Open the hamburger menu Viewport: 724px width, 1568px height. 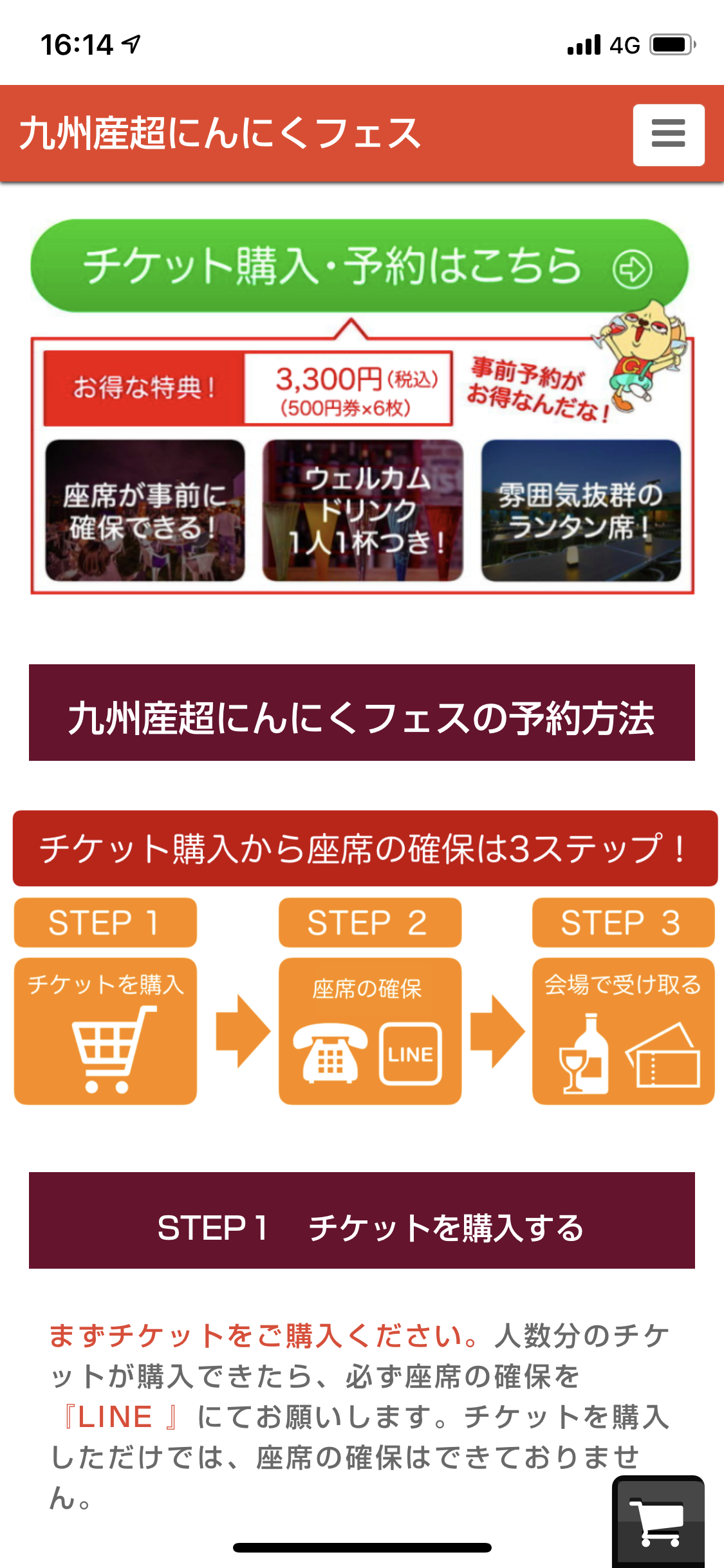(x=668, y=135)
